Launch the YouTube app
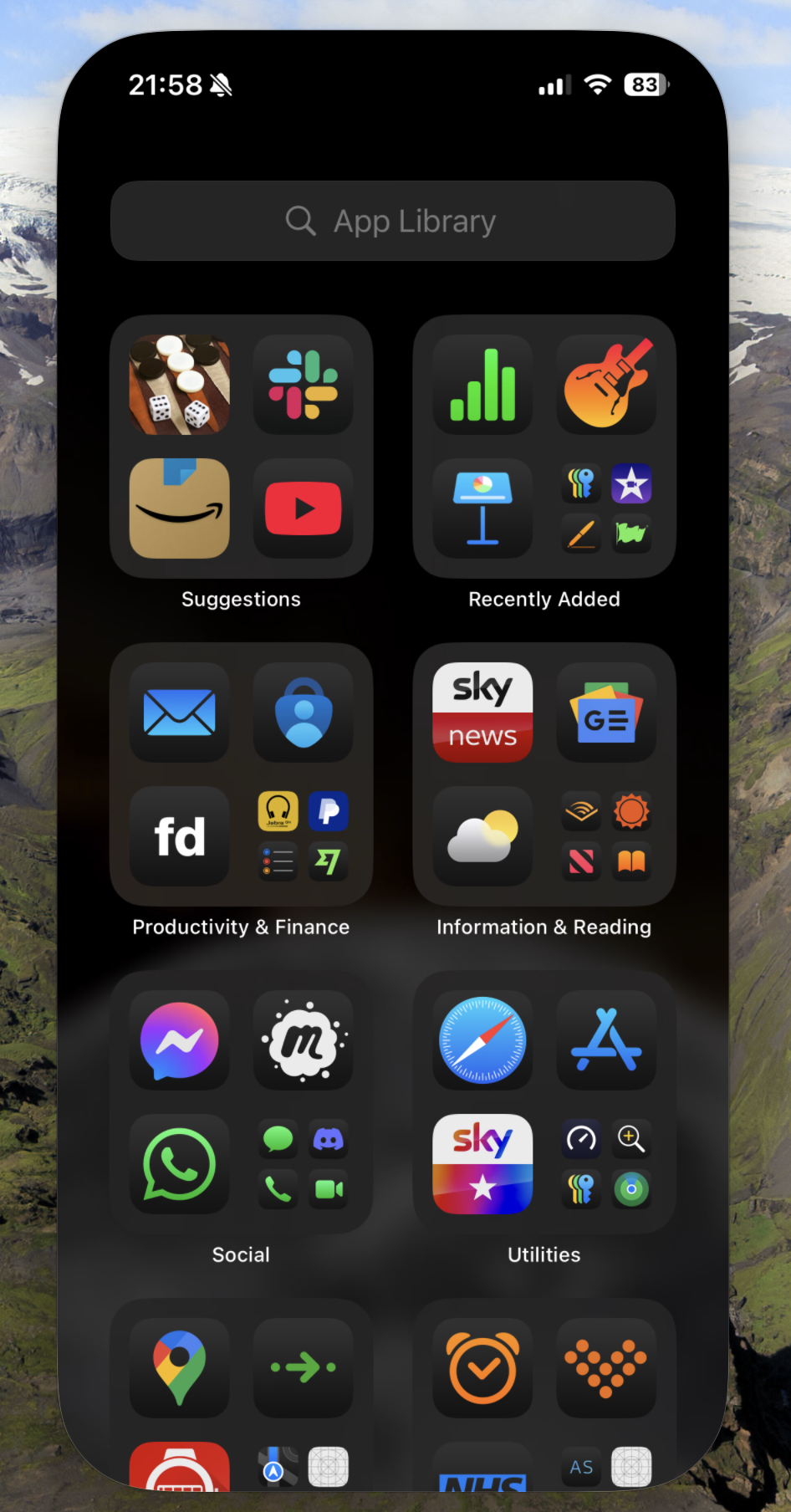Screen dimensions: 791x1512 coord(303,508)
